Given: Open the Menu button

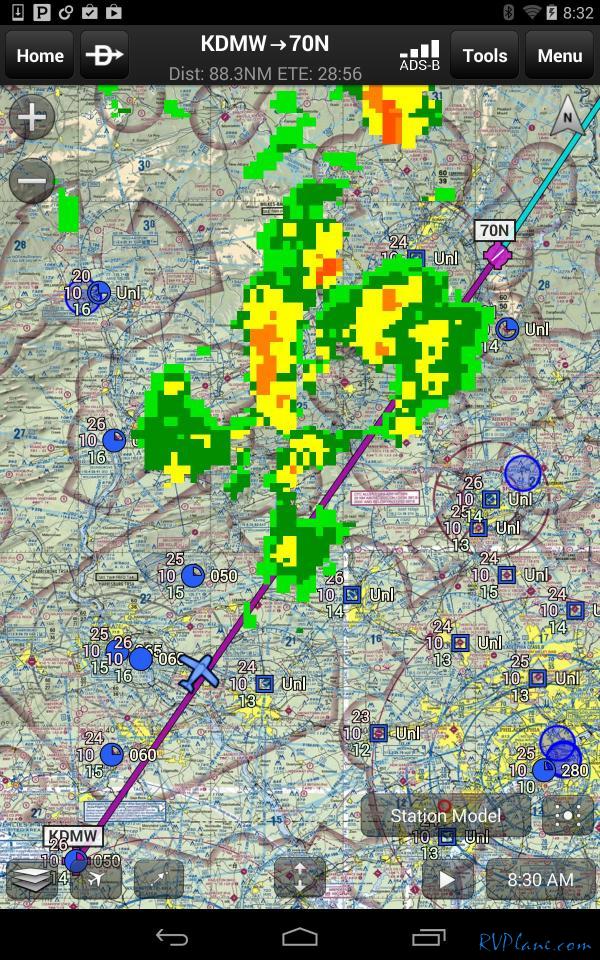Looking at the screenshot, I should point(559,56).
